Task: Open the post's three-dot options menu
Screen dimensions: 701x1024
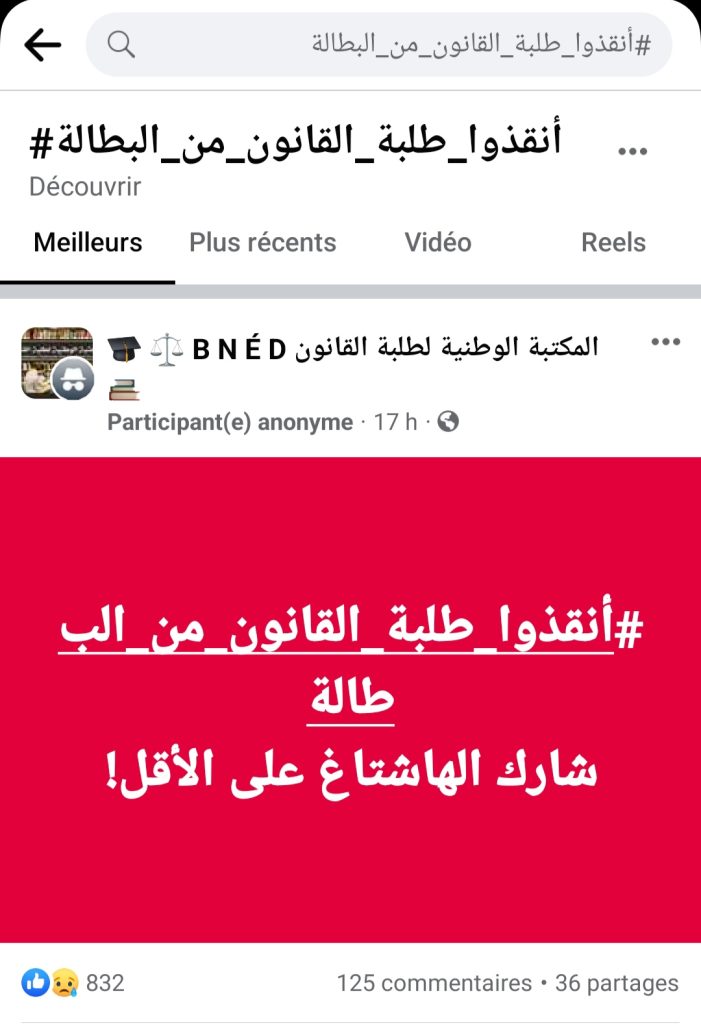Action: (x=666, y=342)
